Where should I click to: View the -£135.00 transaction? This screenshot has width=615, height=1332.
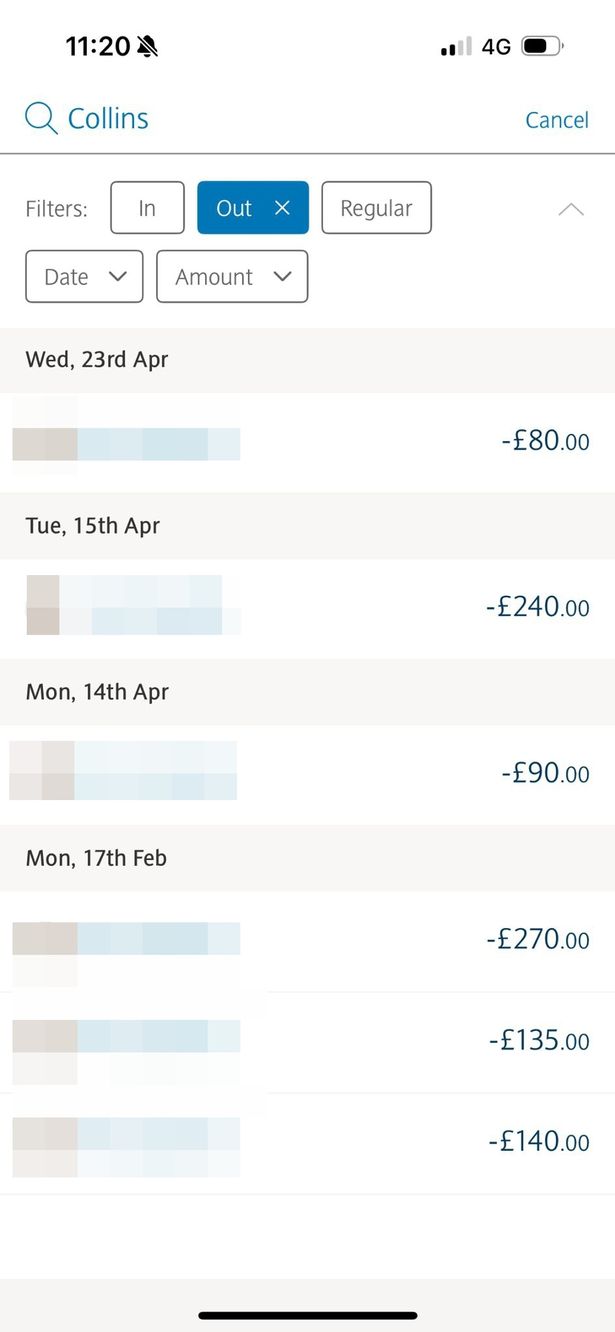point(307,1042)
